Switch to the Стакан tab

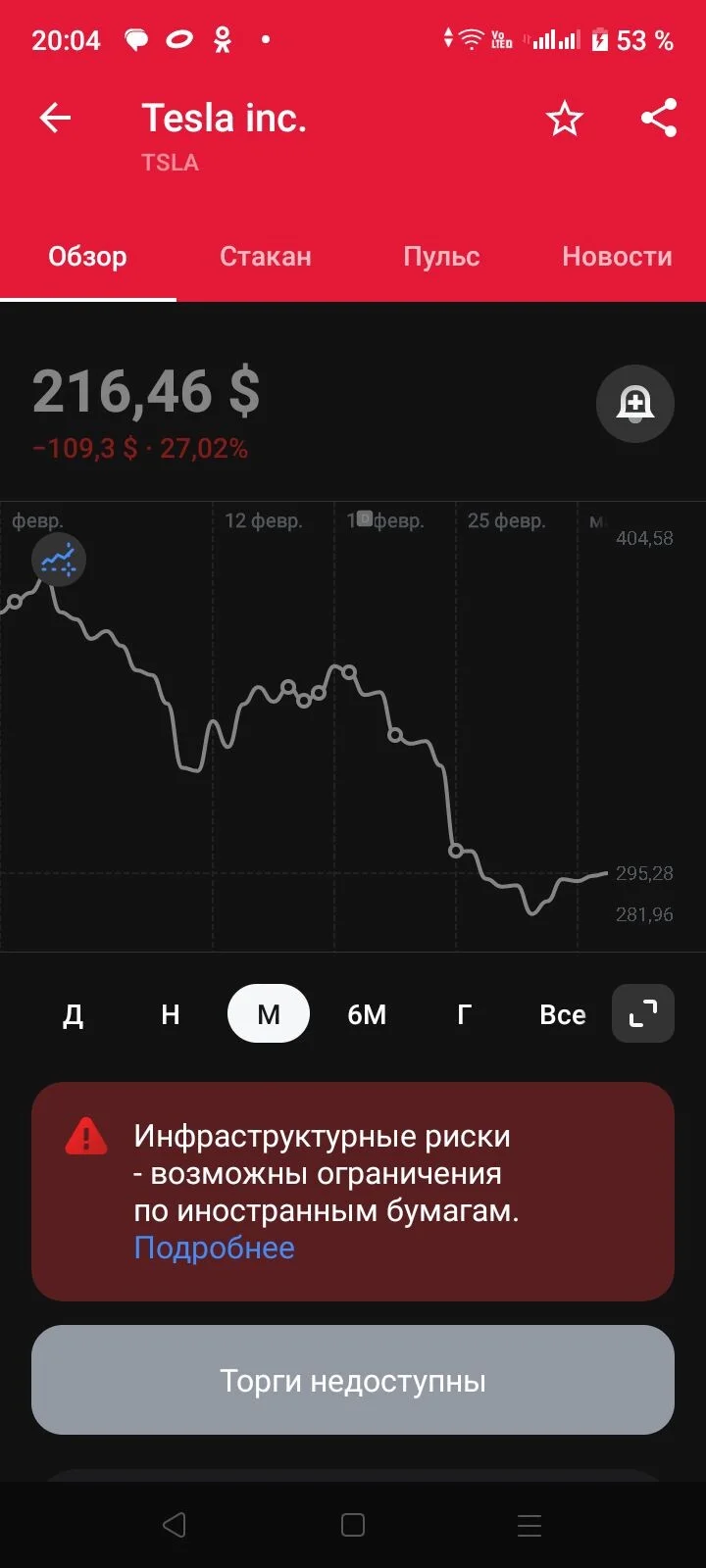pyautogui.click(x=265, y=257)
